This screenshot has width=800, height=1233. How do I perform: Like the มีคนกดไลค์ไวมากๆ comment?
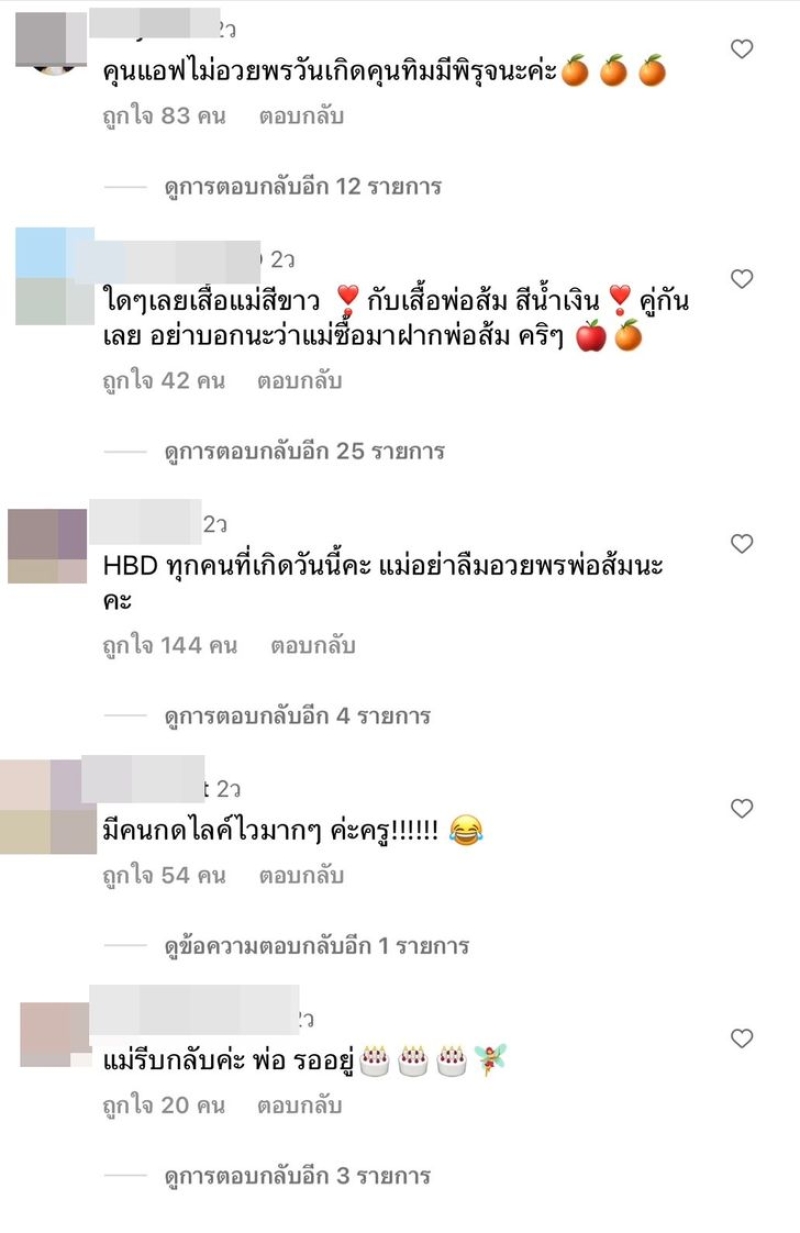pos(741,808)
